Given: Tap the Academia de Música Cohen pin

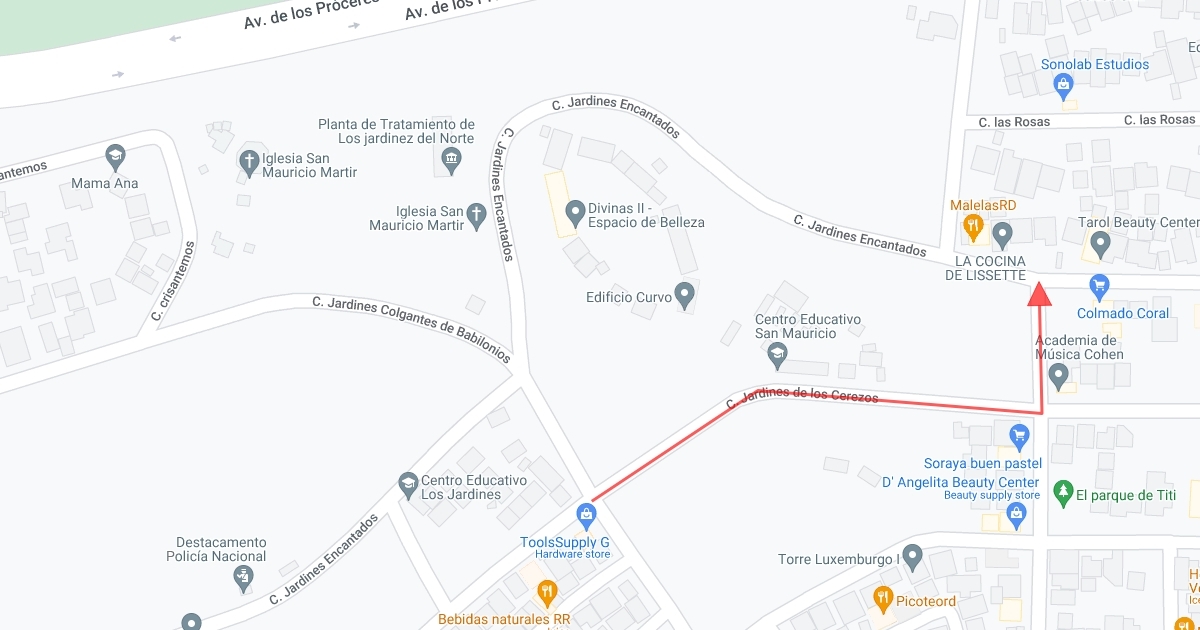Looking at the screenshot, I should pyautogui.click(x=1059, y=376).
